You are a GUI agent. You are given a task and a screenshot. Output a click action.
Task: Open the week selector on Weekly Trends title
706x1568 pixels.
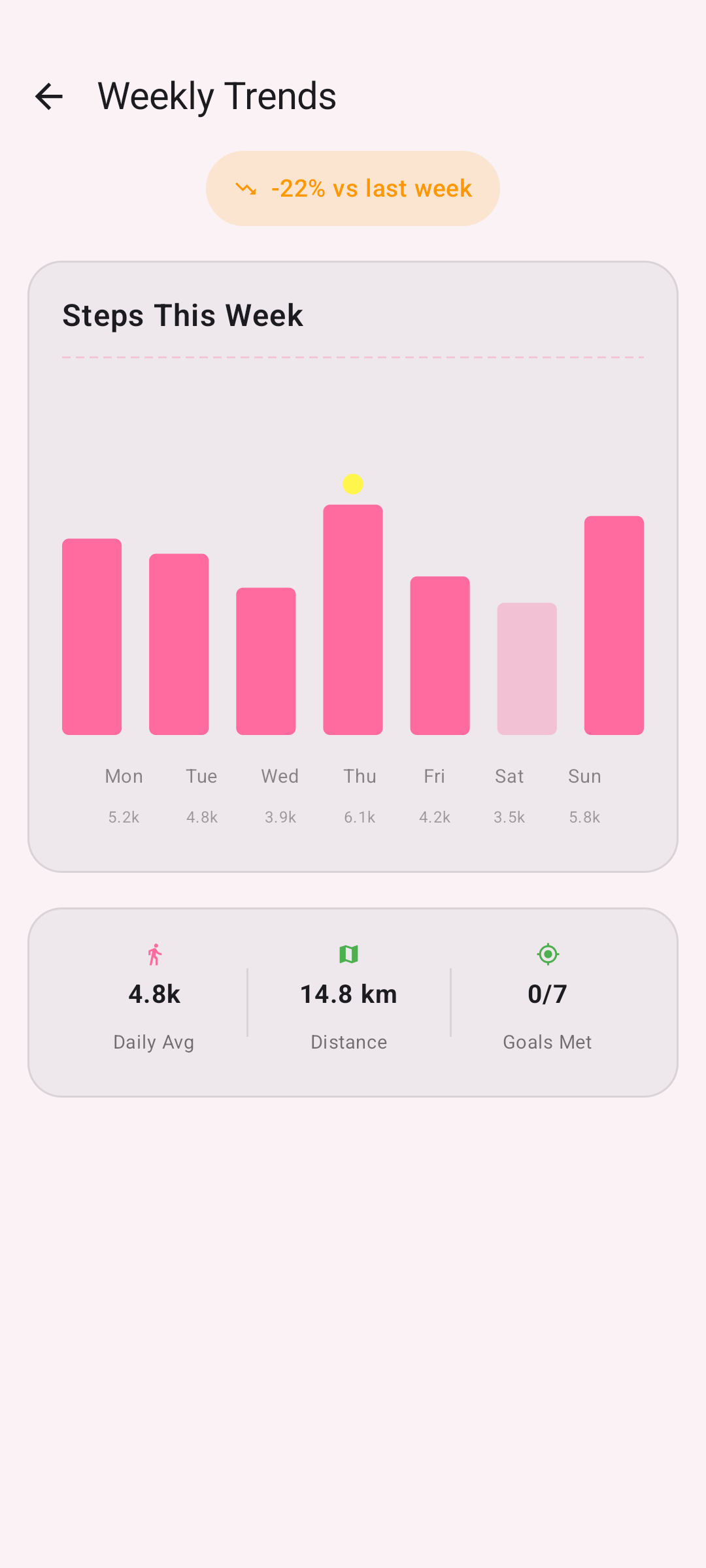click(217, 95)
